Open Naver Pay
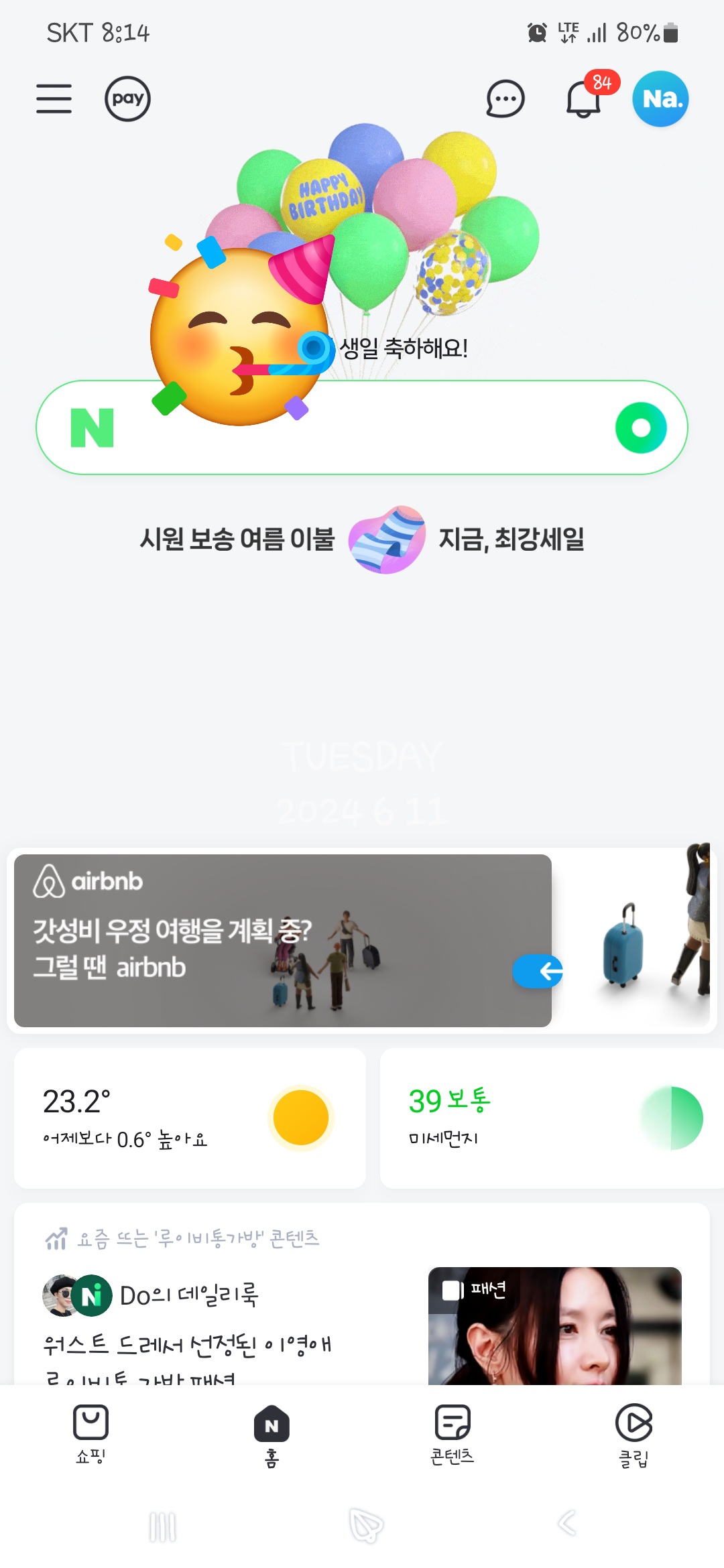724x1568 pixels. coord(127,99)
